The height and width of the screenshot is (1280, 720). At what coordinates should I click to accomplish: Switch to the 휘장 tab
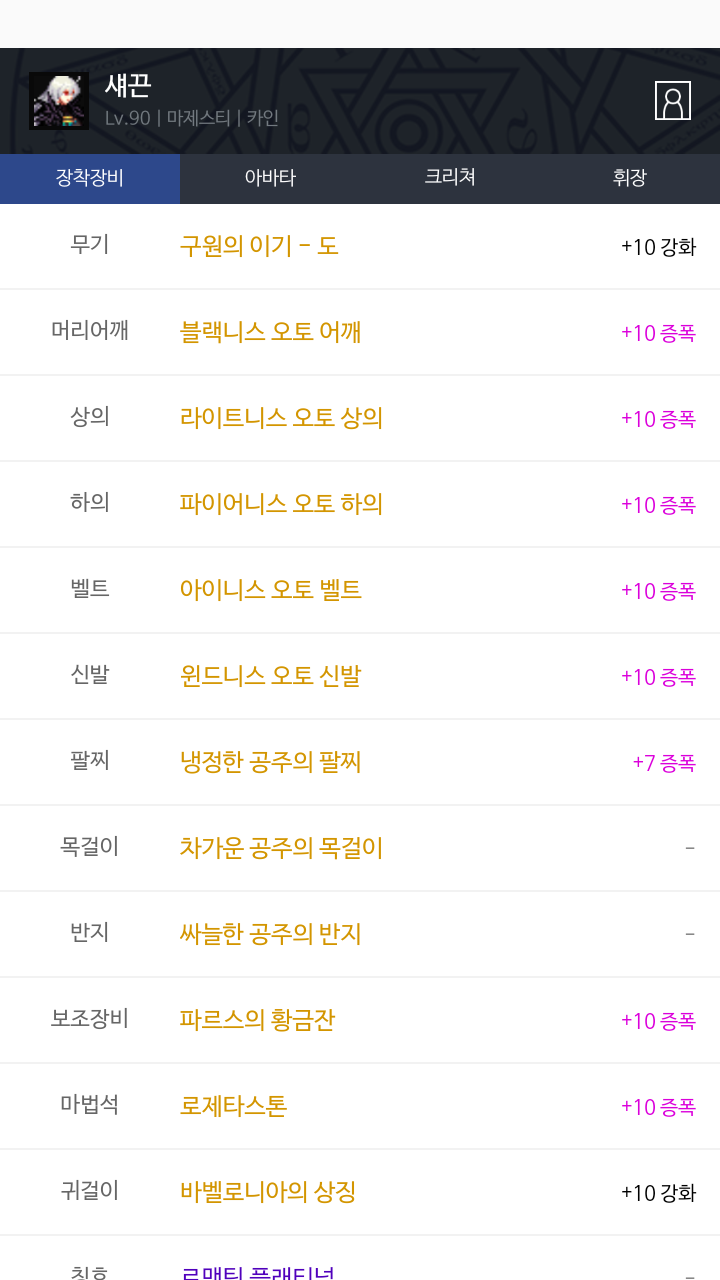[x=630, y=179]
